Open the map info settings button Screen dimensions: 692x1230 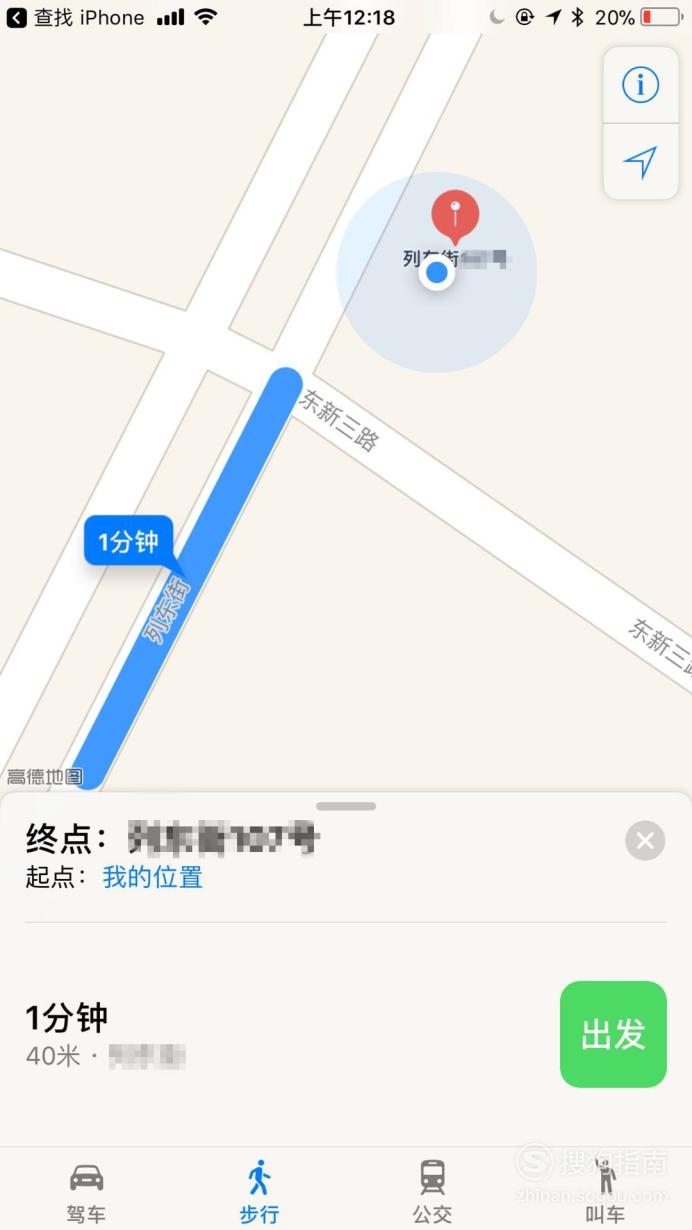pos(641,85)
